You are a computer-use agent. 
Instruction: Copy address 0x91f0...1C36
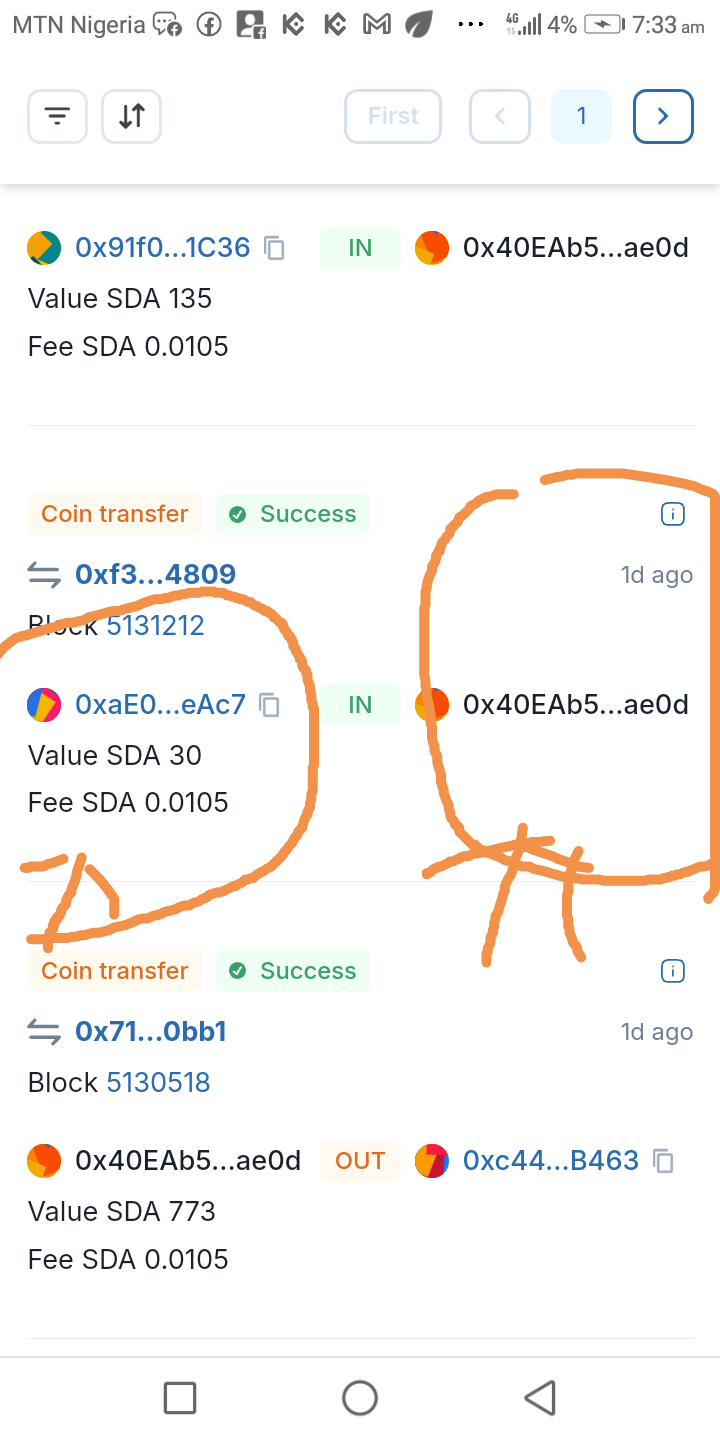[x=275, y=248]
